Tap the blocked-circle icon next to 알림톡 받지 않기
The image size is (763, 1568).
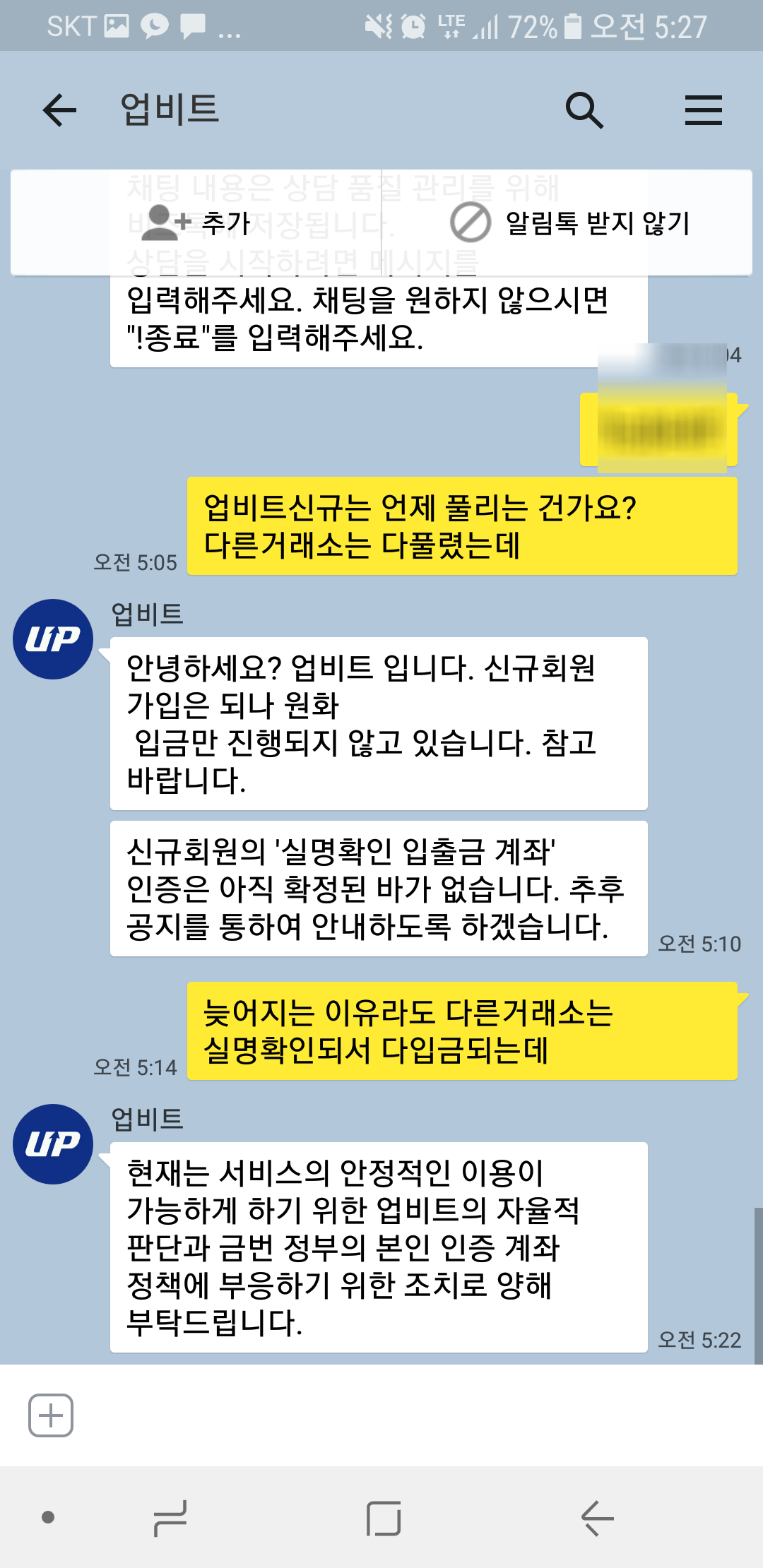coord(468,224)
